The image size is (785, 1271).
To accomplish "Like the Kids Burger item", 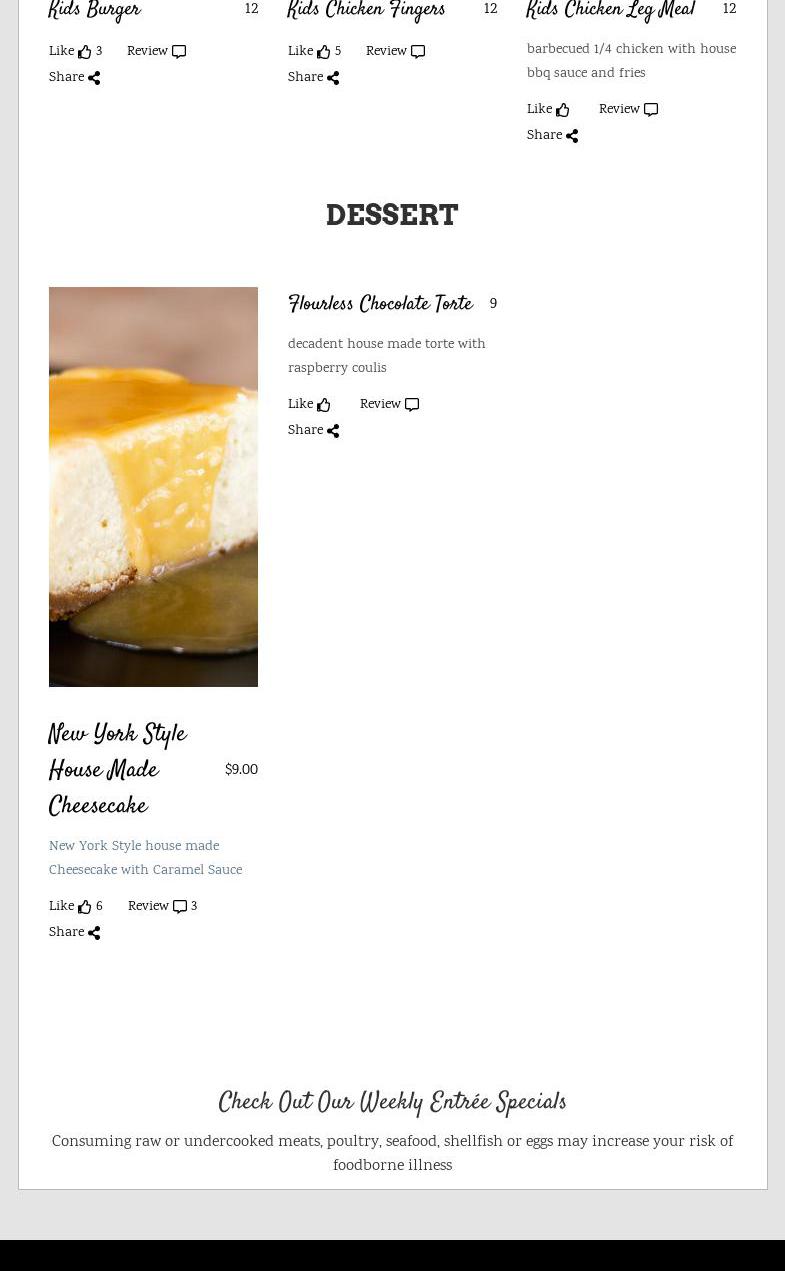I will pos(72,52).
